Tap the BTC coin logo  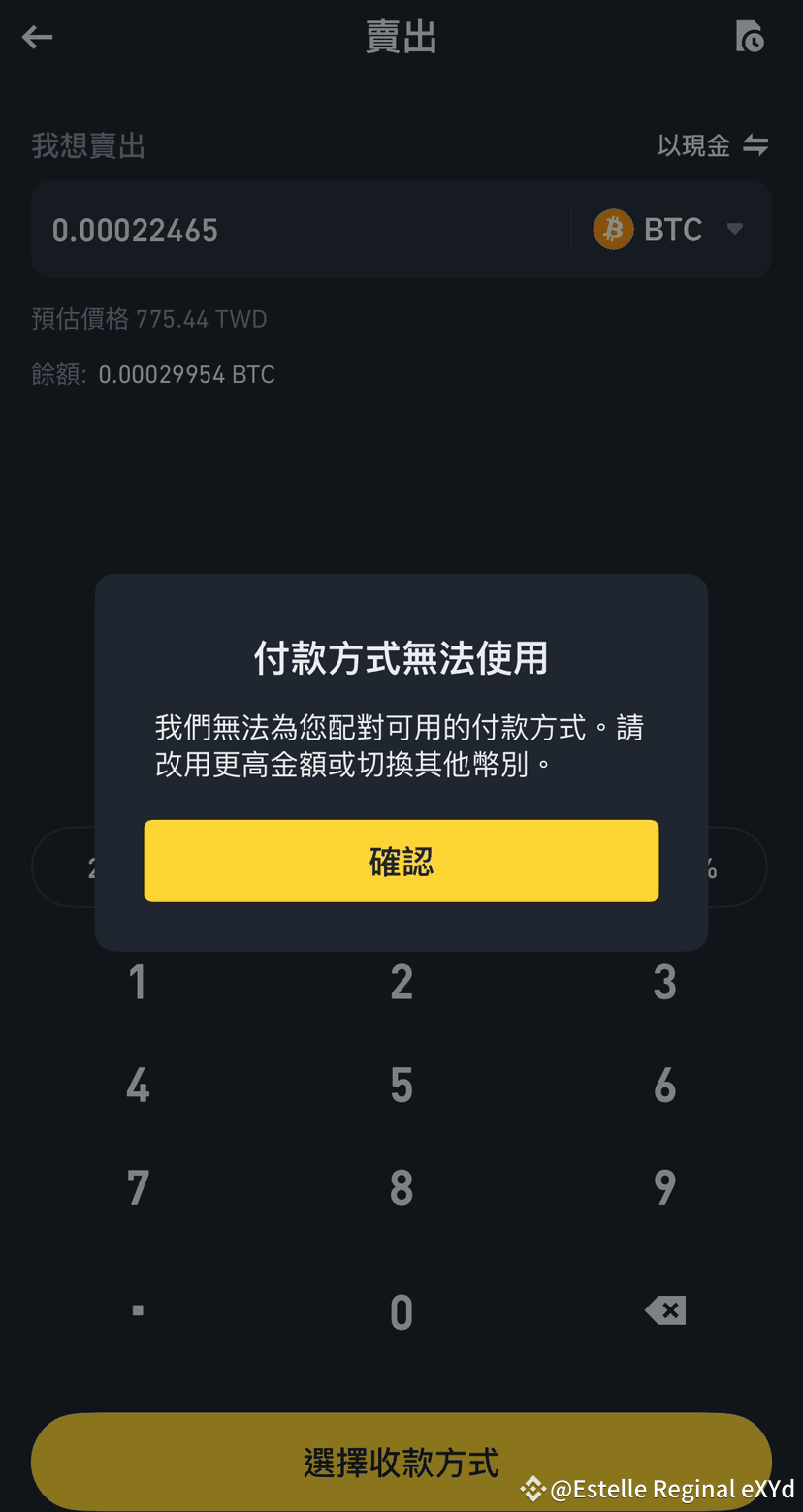pos(611,229)
